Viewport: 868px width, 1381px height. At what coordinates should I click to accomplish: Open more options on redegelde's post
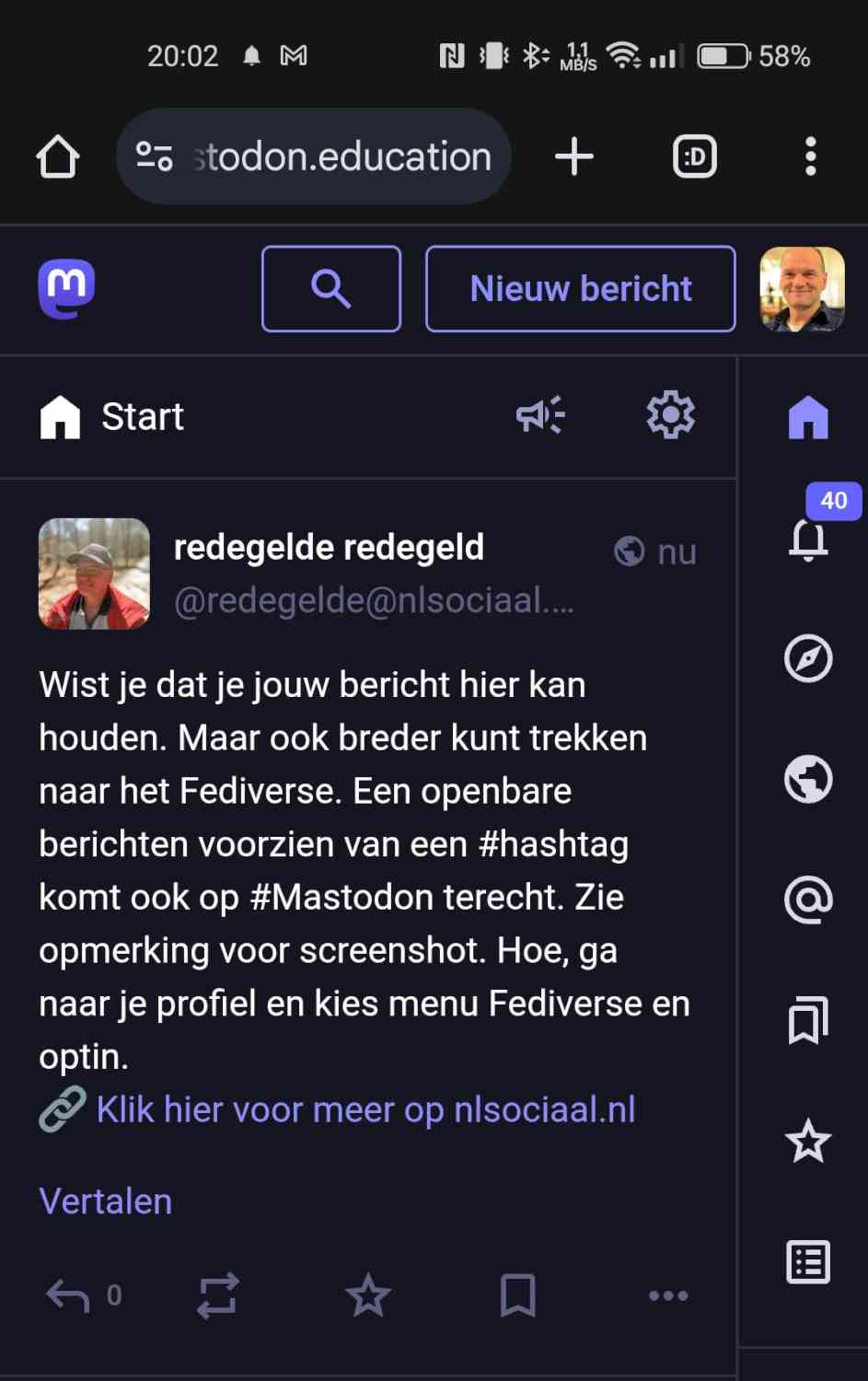click(x=668, y=1295)
